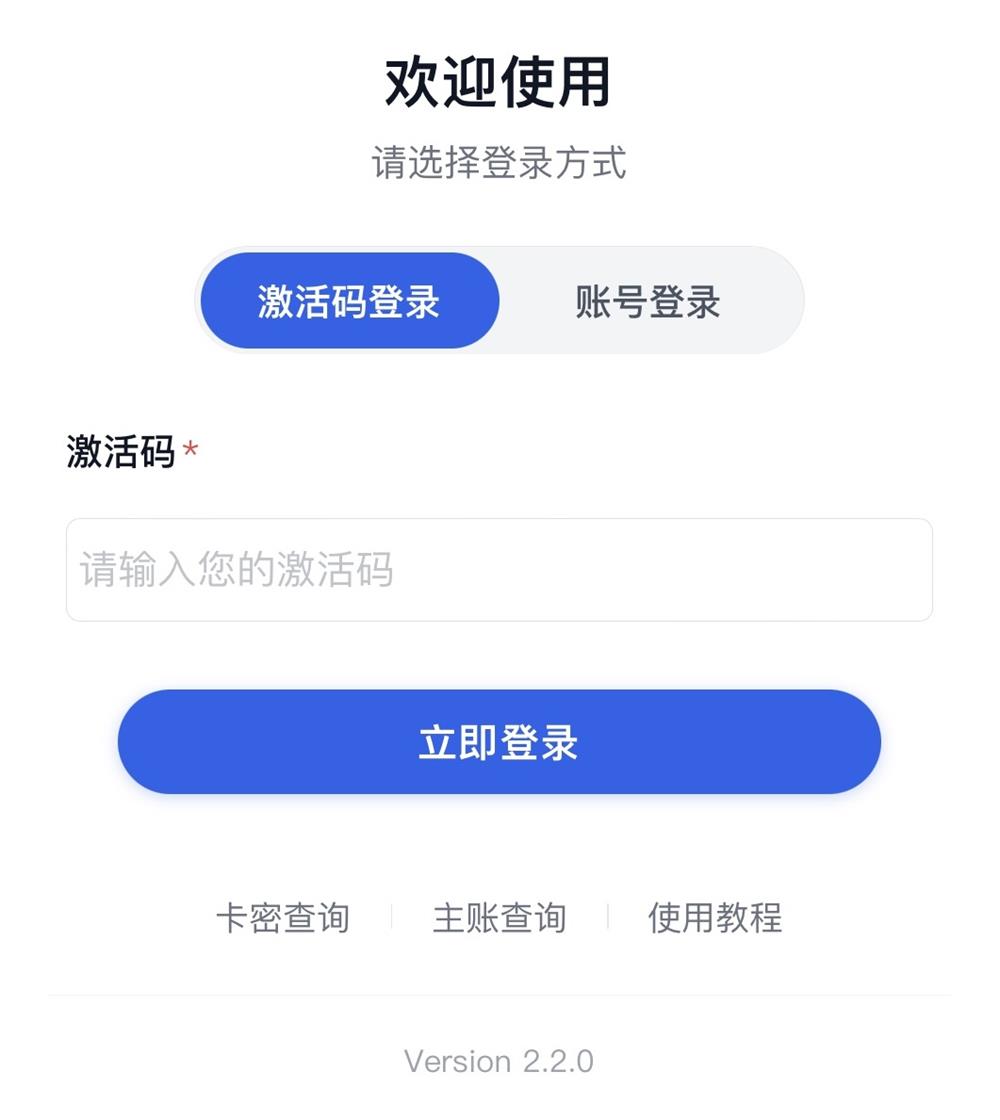
Task: Click the activation code input field
Action: tap(500, 570)
